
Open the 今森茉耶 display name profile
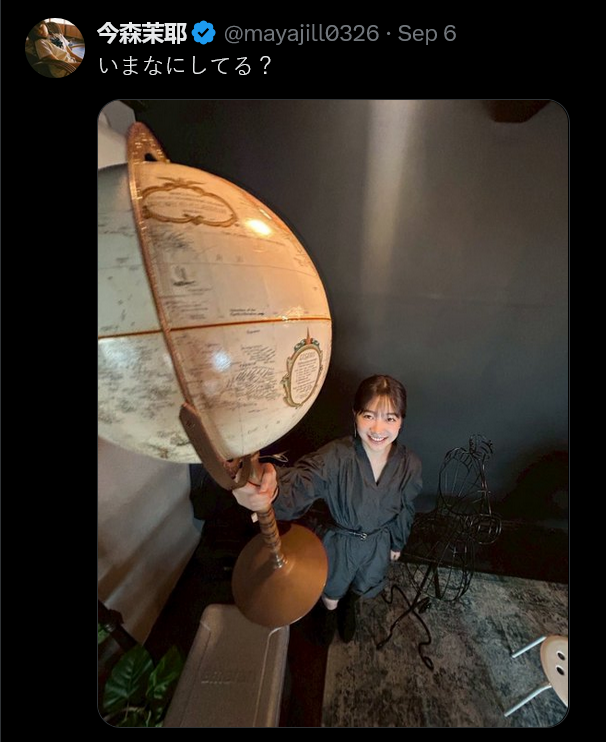pyautogui.click(x=141, y=33)
